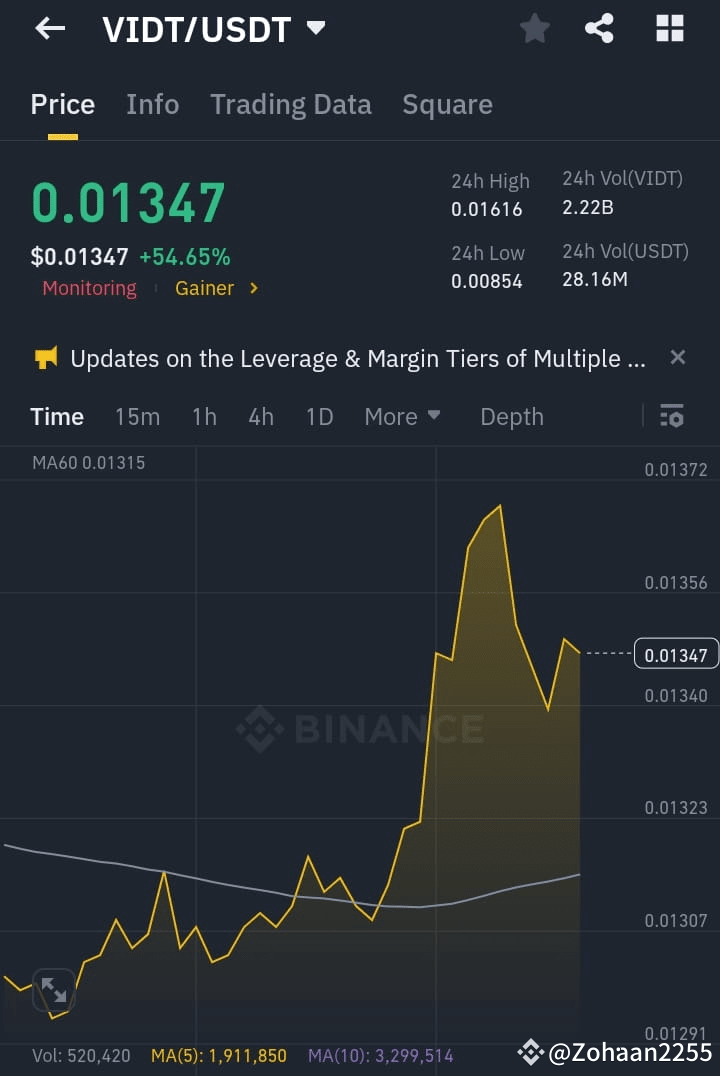Open sharing options via the share icon
This screenshot has height=1076, width=720.
point(599,28)
